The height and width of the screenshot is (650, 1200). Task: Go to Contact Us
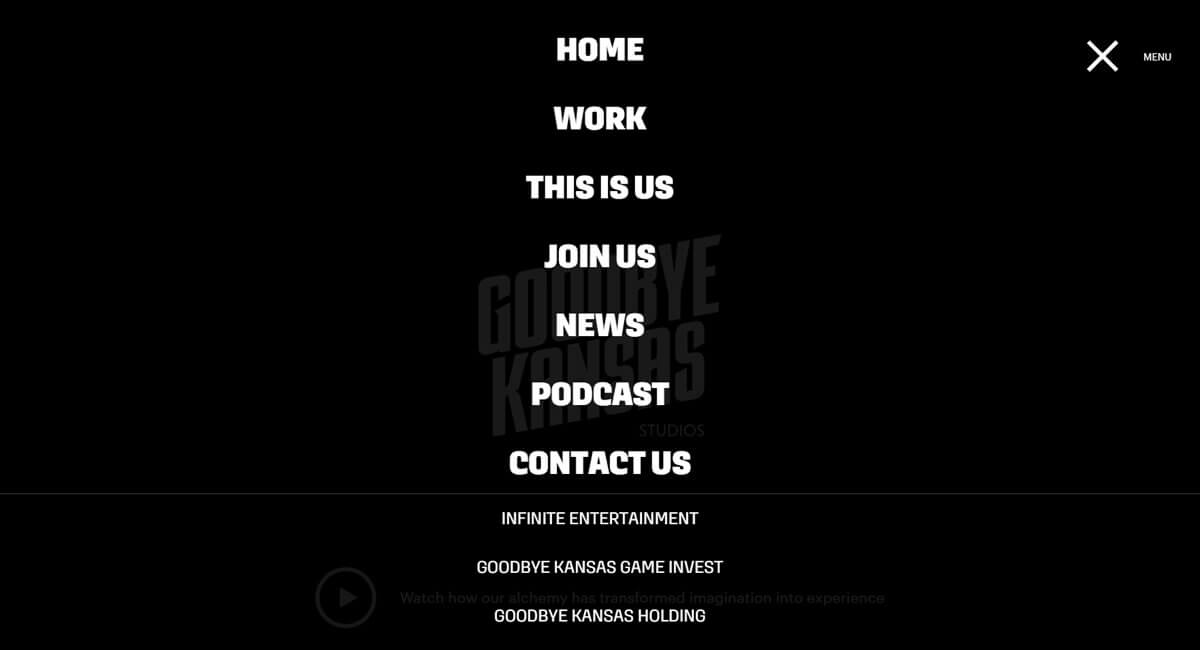600,463
